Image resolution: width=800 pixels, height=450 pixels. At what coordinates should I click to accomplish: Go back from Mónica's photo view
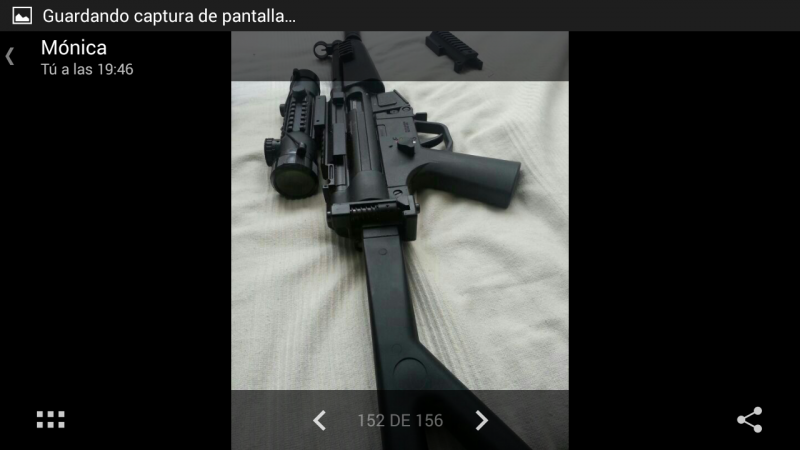[x=11, y=56]
